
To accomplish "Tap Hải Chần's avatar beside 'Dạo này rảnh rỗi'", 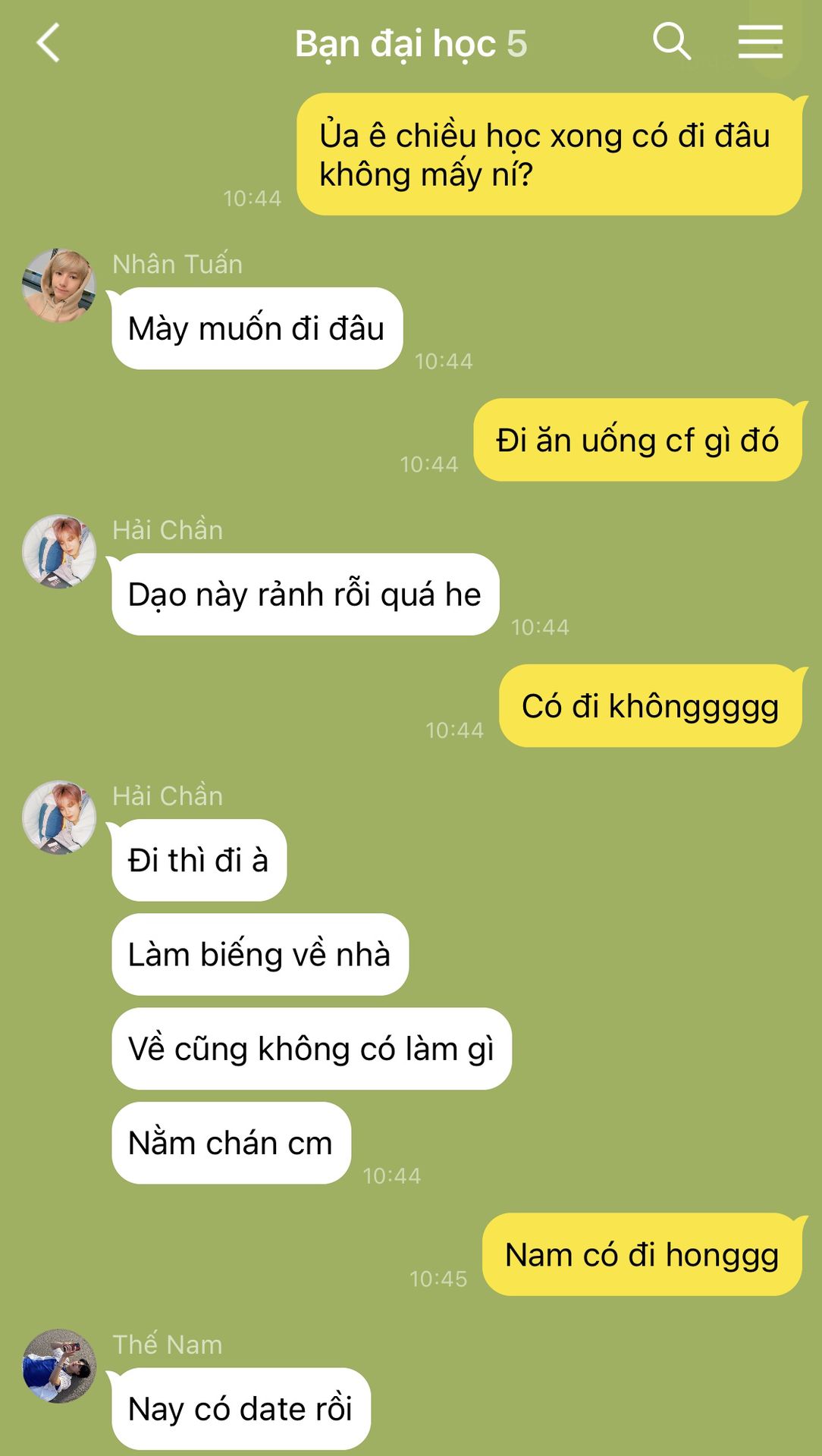I will 59,551.
